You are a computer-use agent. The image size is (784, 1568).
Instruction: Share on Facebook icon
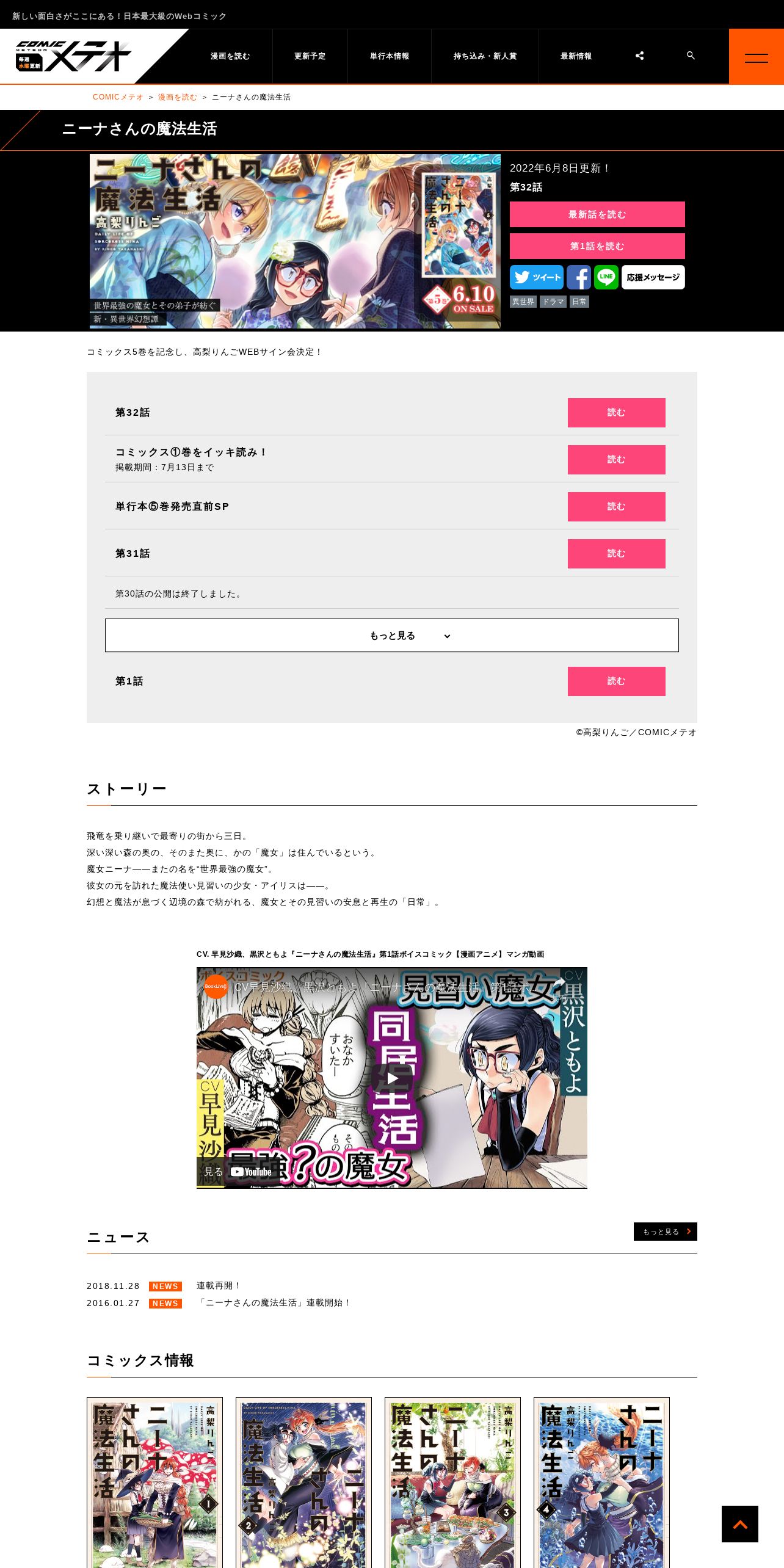tap(579, 277)
